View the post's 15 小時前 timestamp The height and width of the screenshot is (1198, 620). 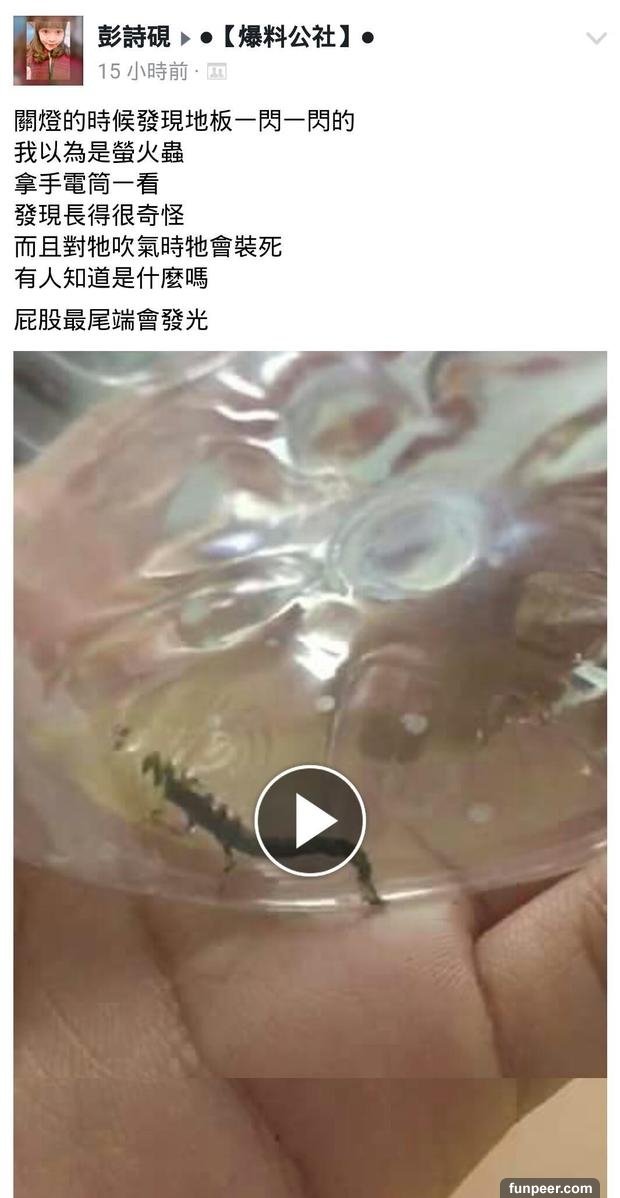pos(143,71)
